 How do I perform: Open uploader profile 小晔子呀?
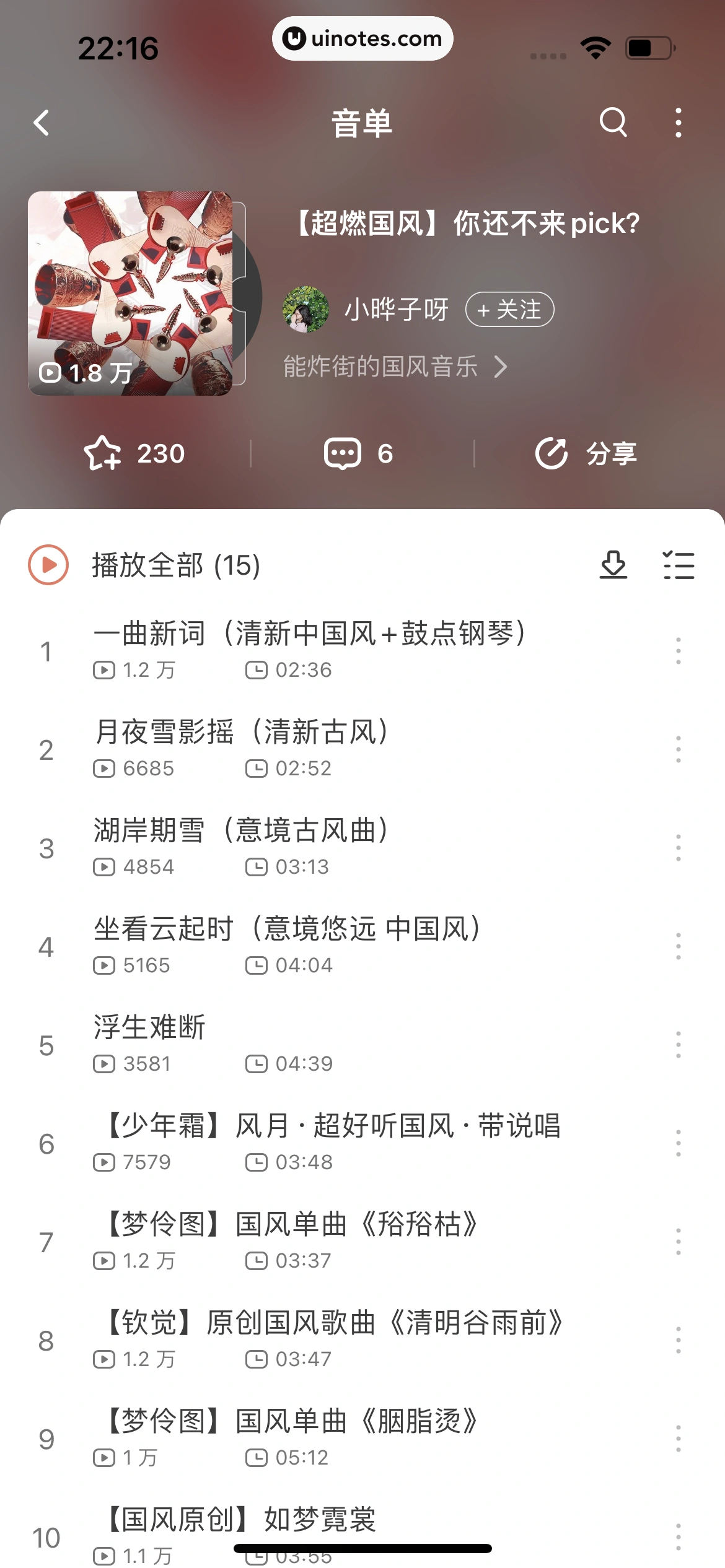click(395, 308)
